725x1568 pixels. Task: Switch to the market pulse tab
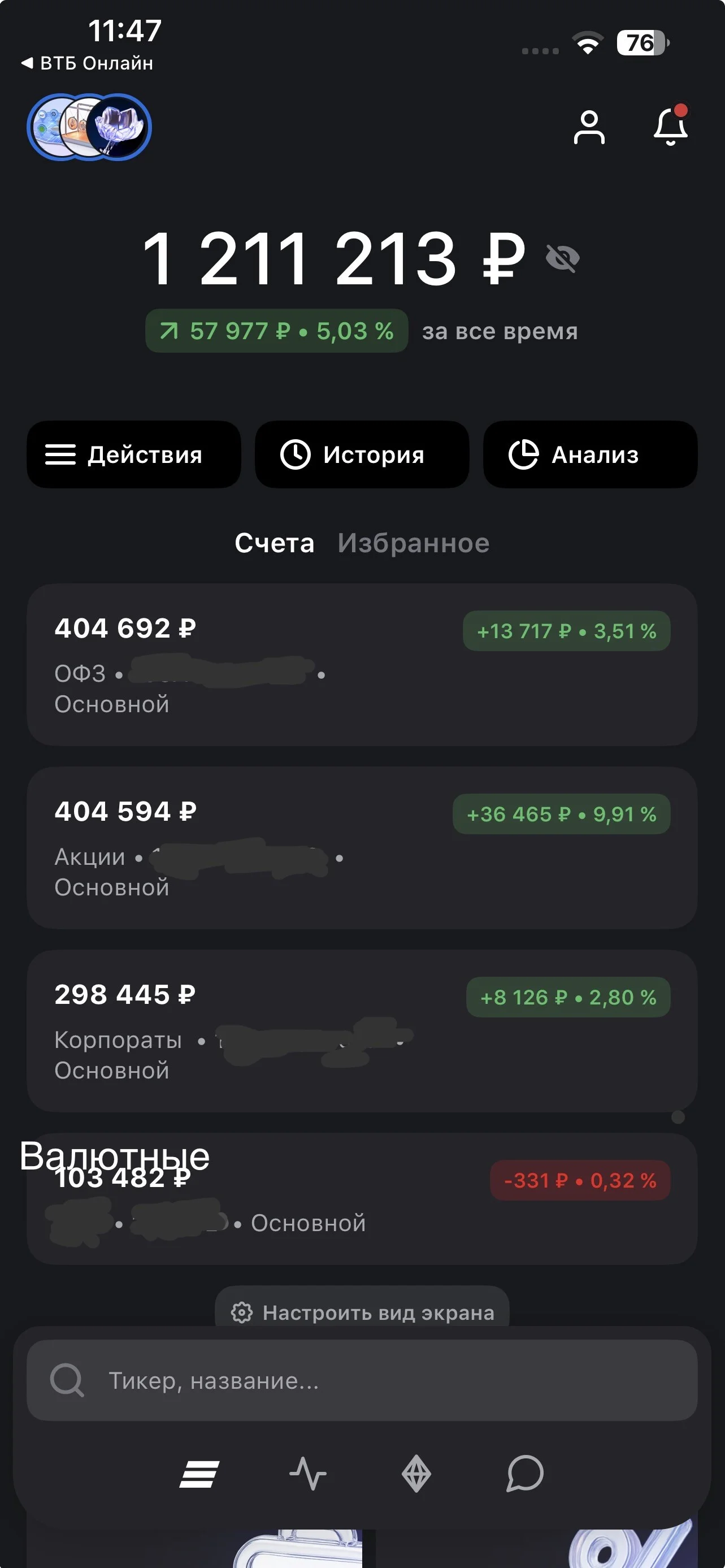[x=308, y=1474]
